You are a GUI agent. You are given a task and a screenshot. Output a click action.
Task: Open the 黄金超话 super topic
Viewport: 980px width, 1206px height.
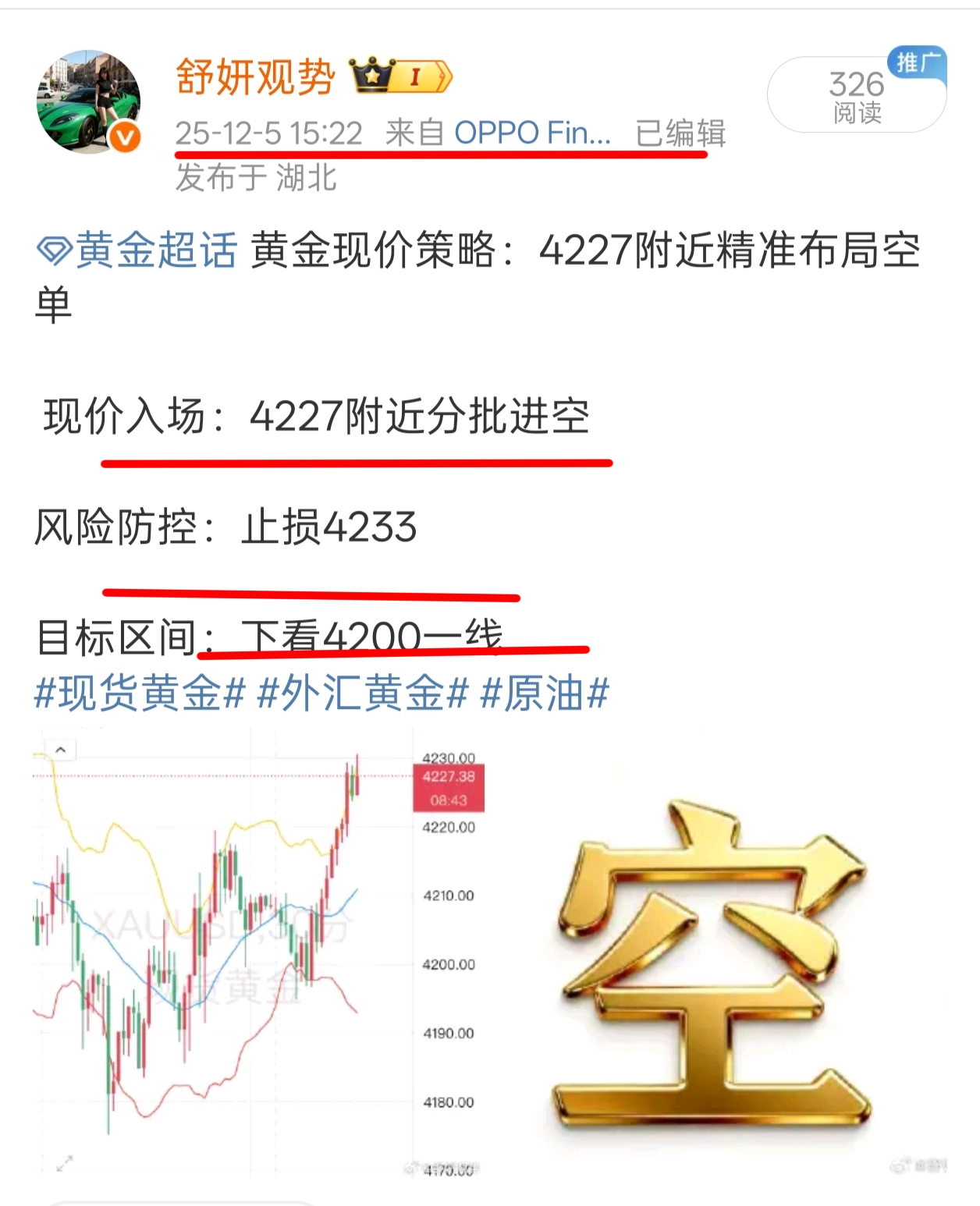(x=138, y=250)
